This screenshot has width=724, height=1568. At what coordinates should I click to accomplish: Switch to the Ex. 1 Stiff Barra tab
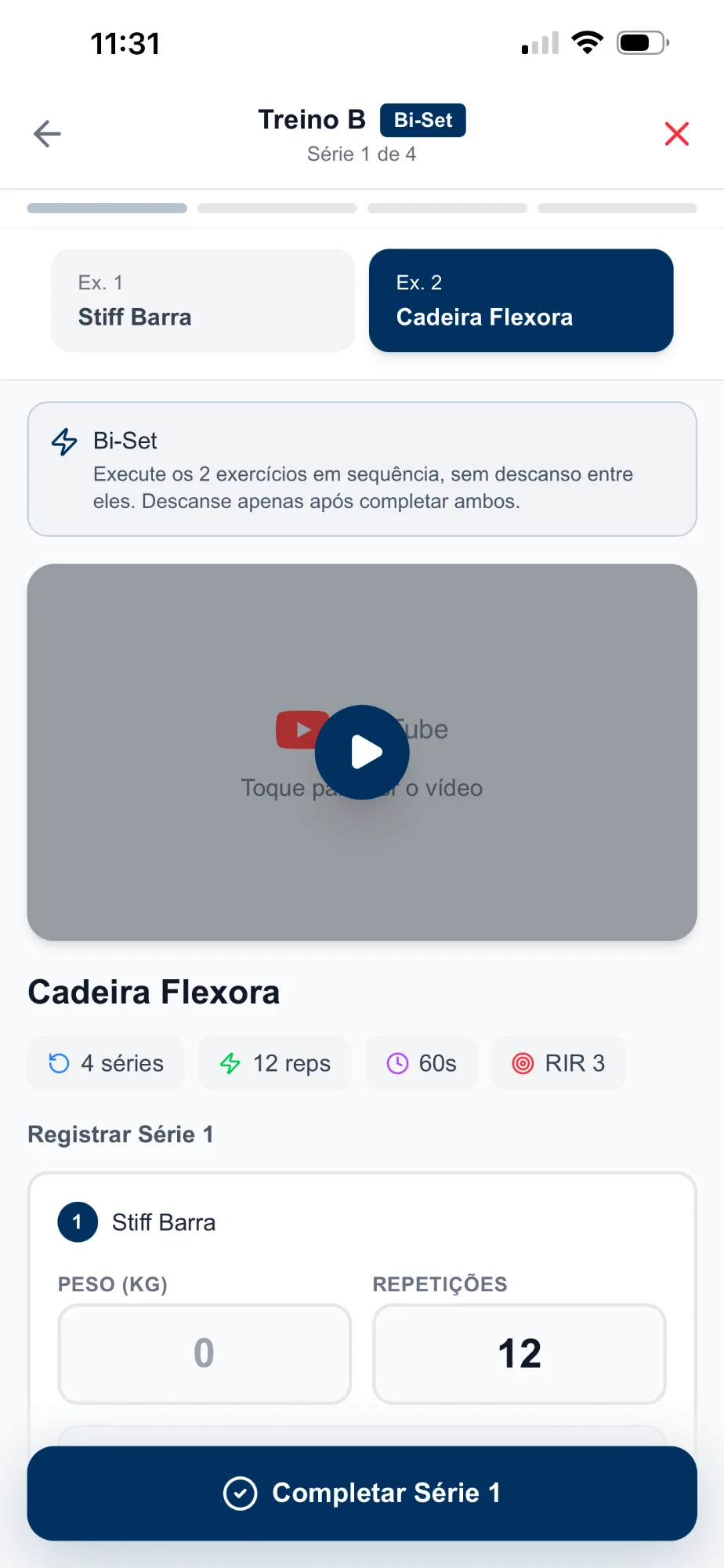[x=202, y=300]
